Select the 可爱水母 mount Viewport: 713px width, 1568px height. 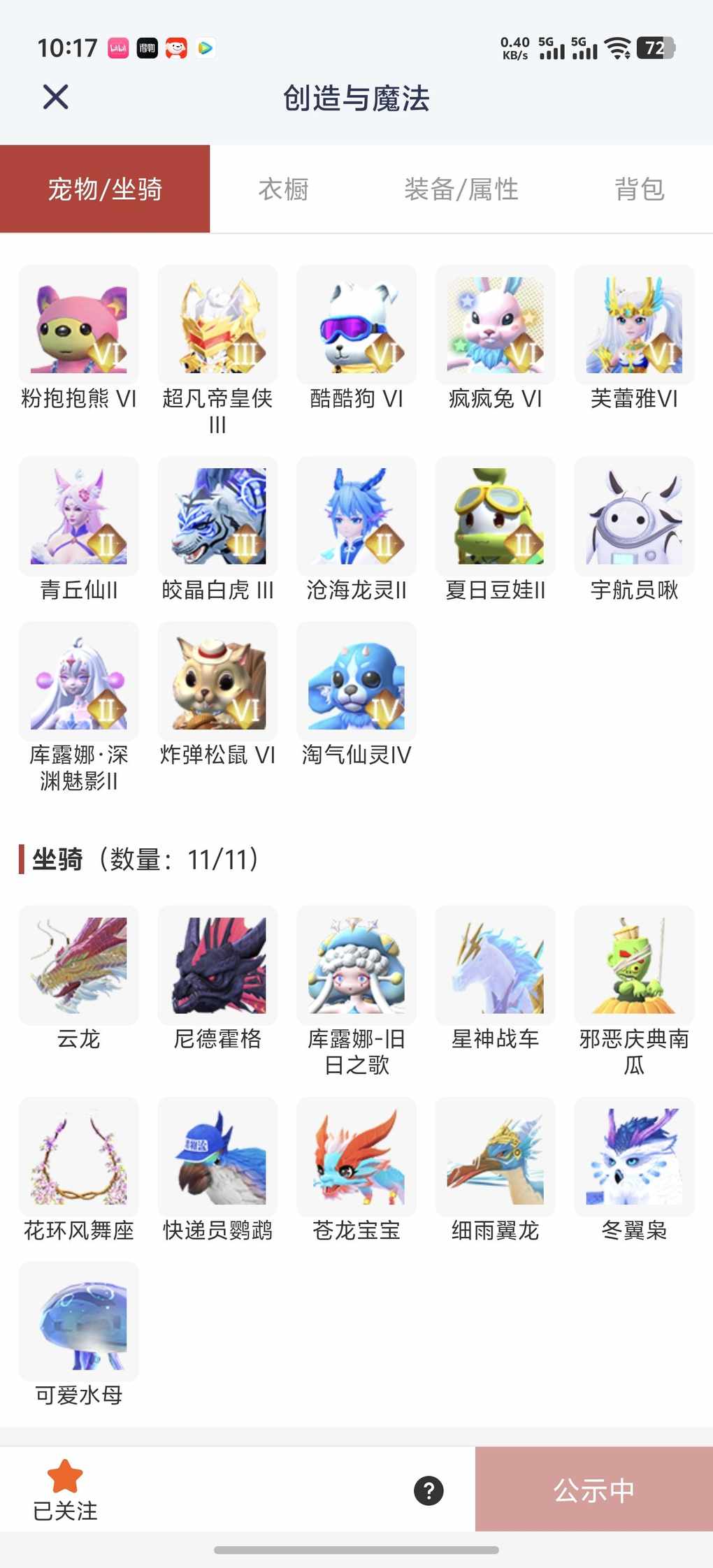pyautogui.click(x=79, y=1322)
